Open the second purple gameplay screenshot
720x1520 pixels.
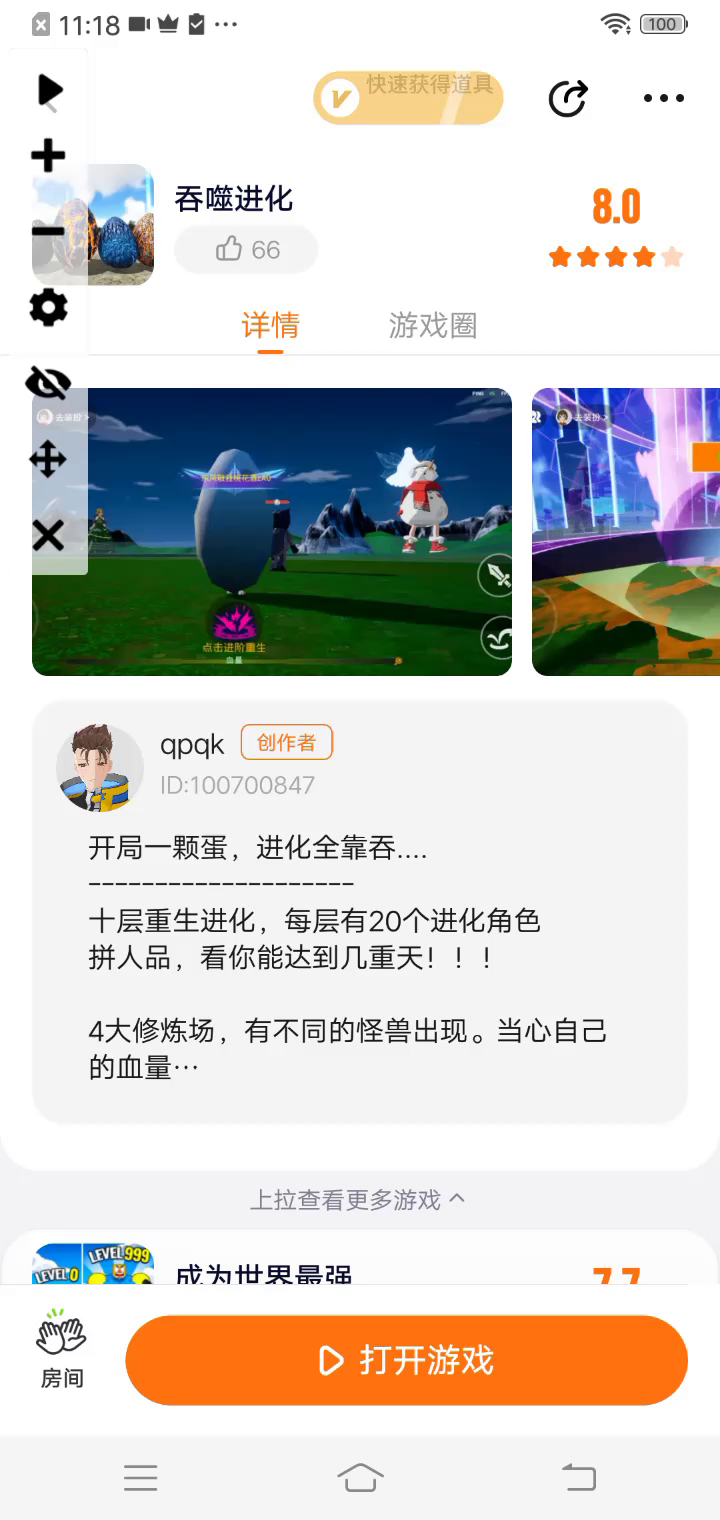click(626, 531)
